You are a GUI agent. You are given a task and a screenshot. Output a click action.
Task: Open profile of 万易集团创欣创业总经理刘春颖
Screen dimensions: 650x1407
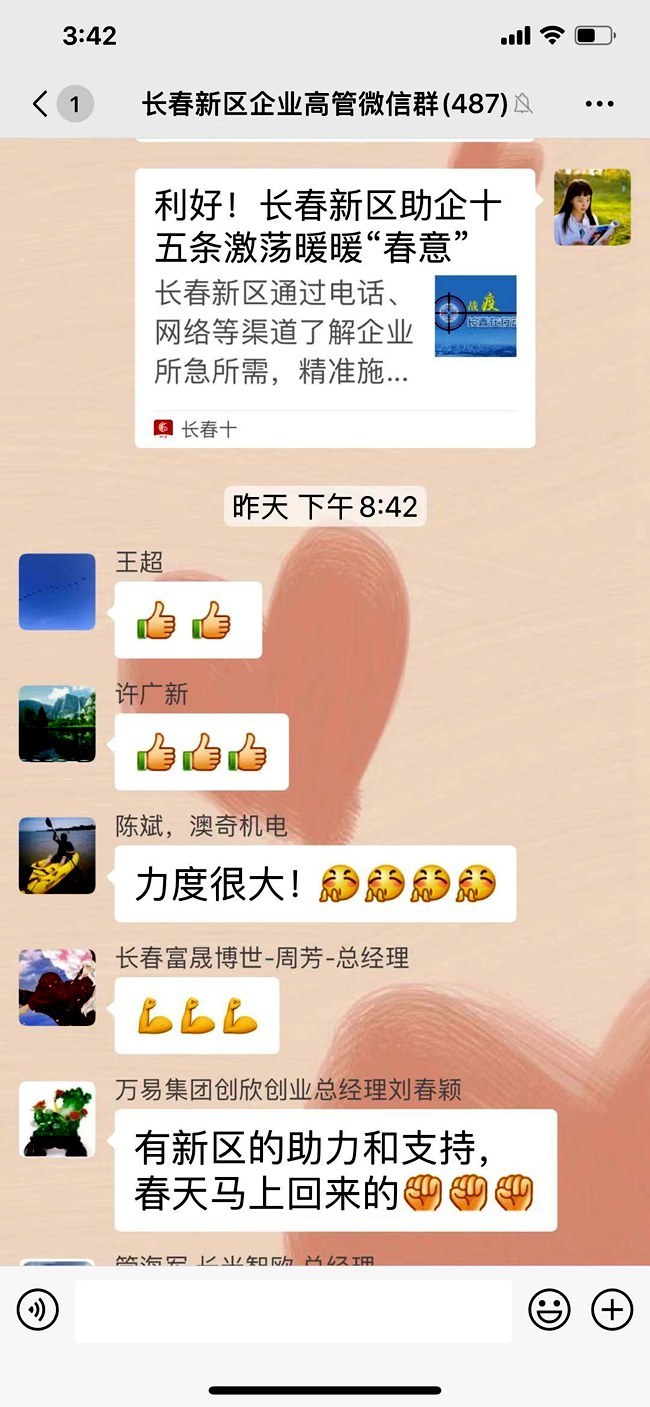57,1119
